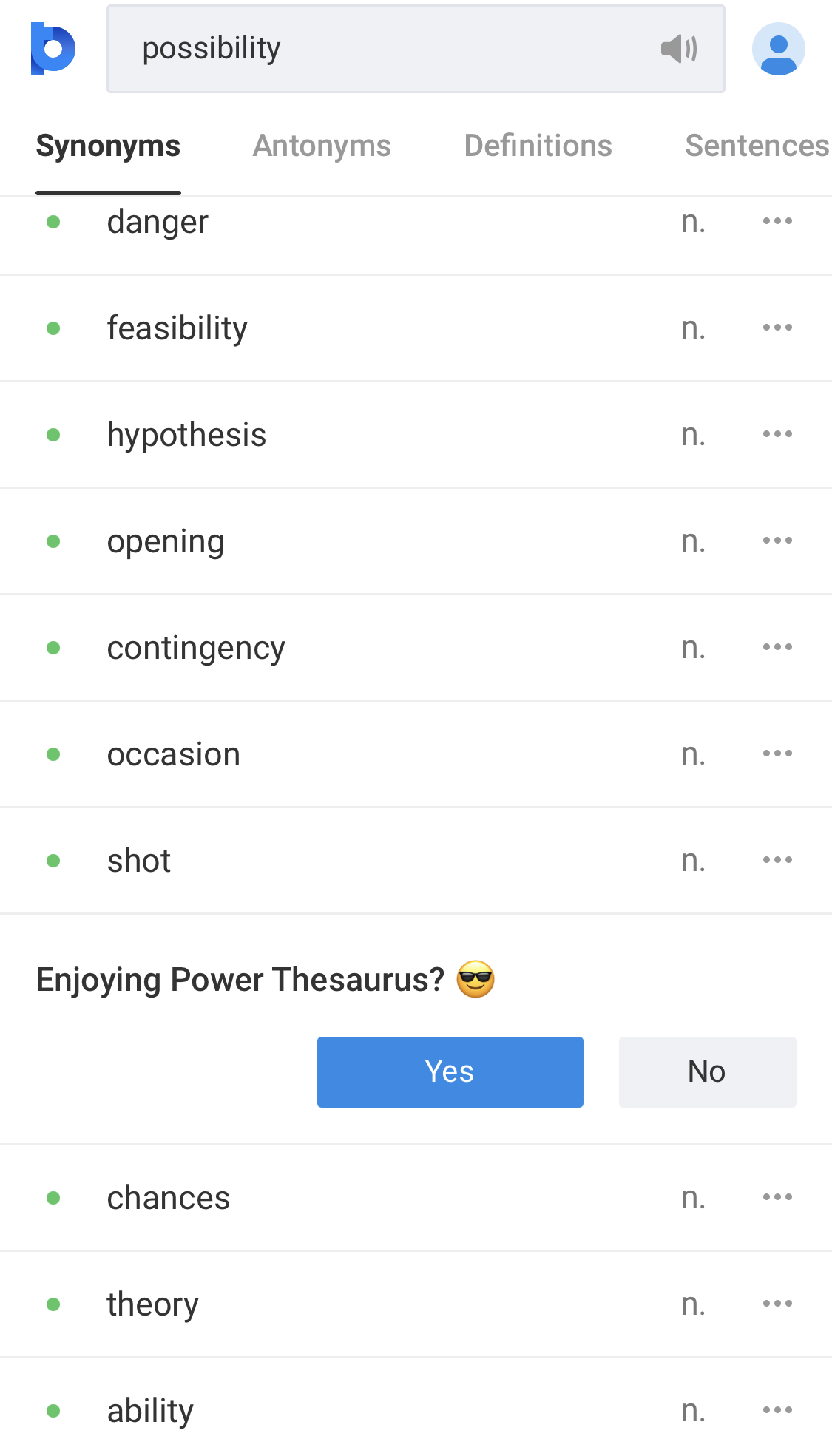Open more options for shot
Screen dimensions: 832x1456
point(777,860)
